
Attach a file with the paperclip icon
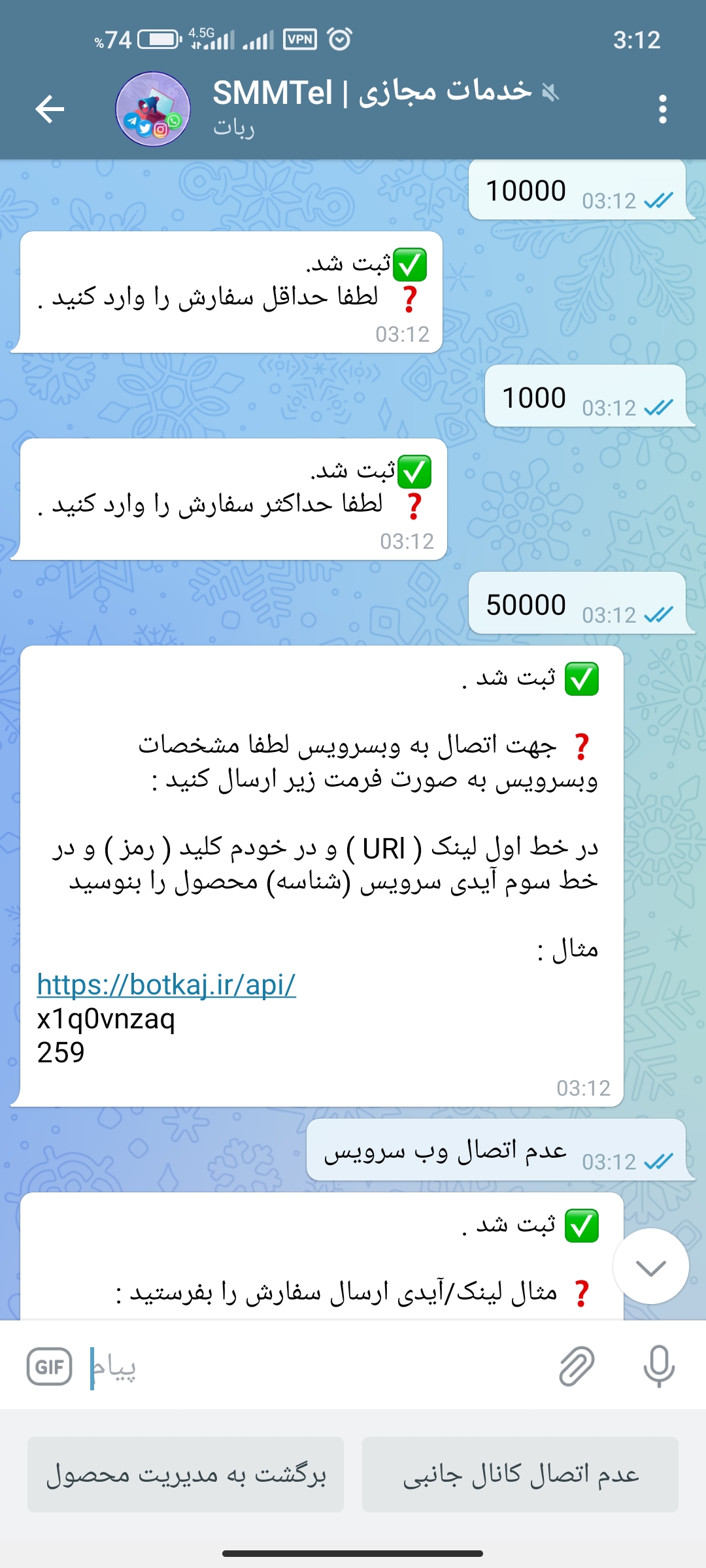(577, 1366)
